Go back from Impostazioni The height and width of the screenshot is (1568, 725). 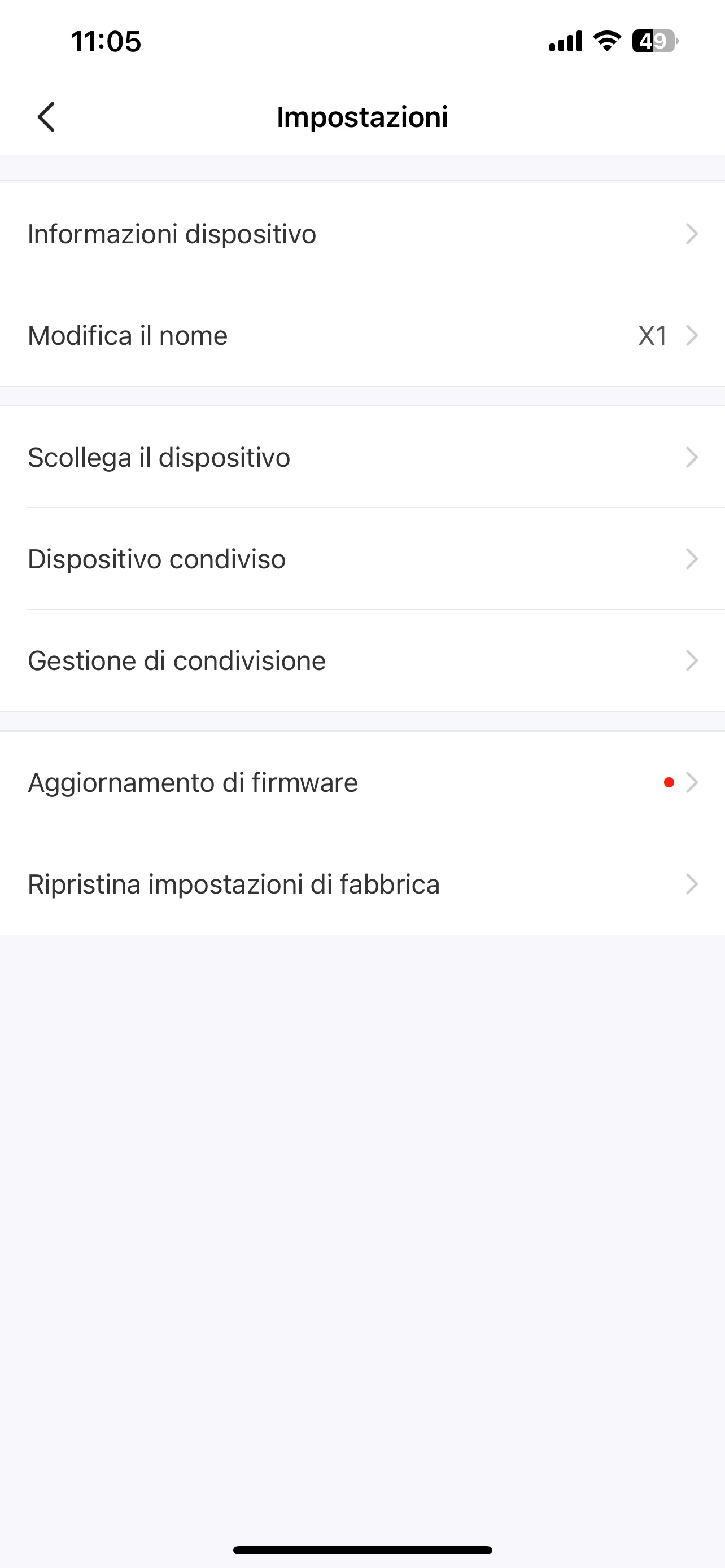(46, 116)
